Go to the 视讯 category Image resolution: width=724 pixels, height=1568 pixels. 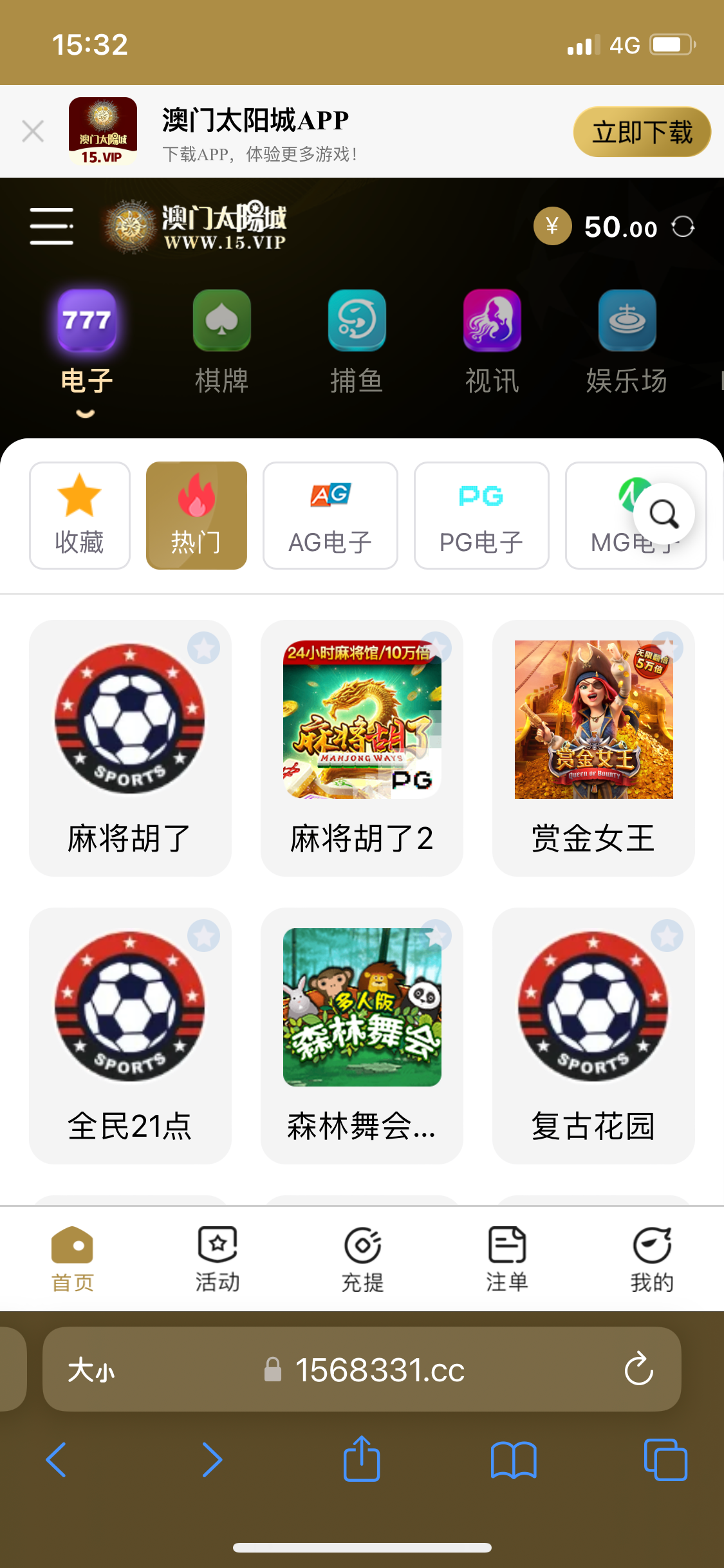[x=492, y=341]
